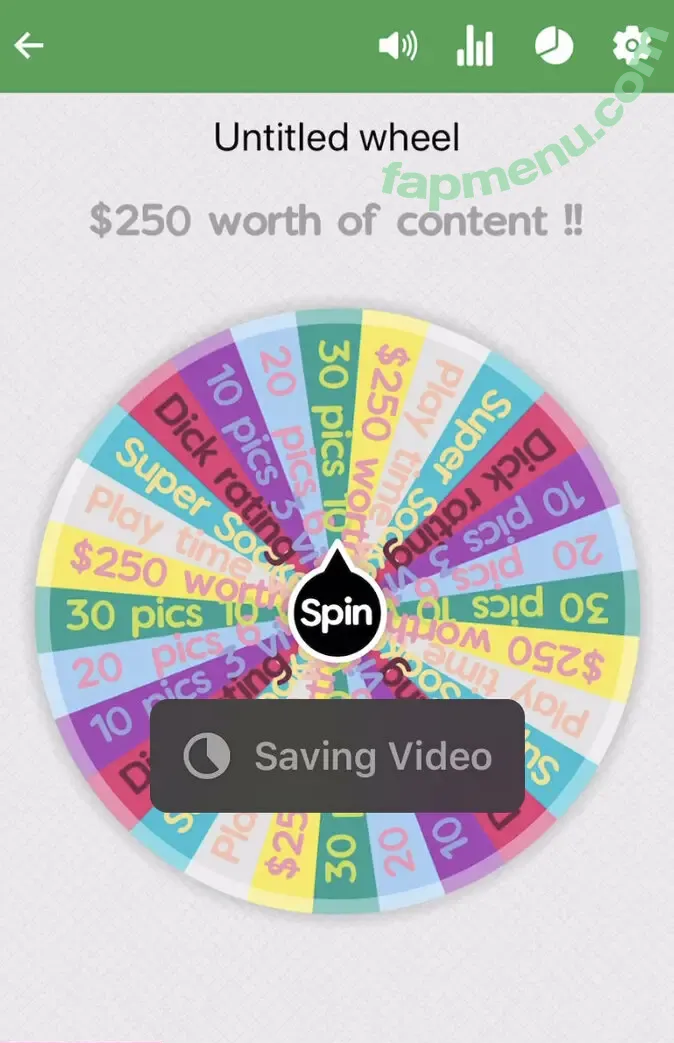Screen dimensions: 674x1043
Task: Open the pie chart wheel view
Action: [x=554, y=46]
